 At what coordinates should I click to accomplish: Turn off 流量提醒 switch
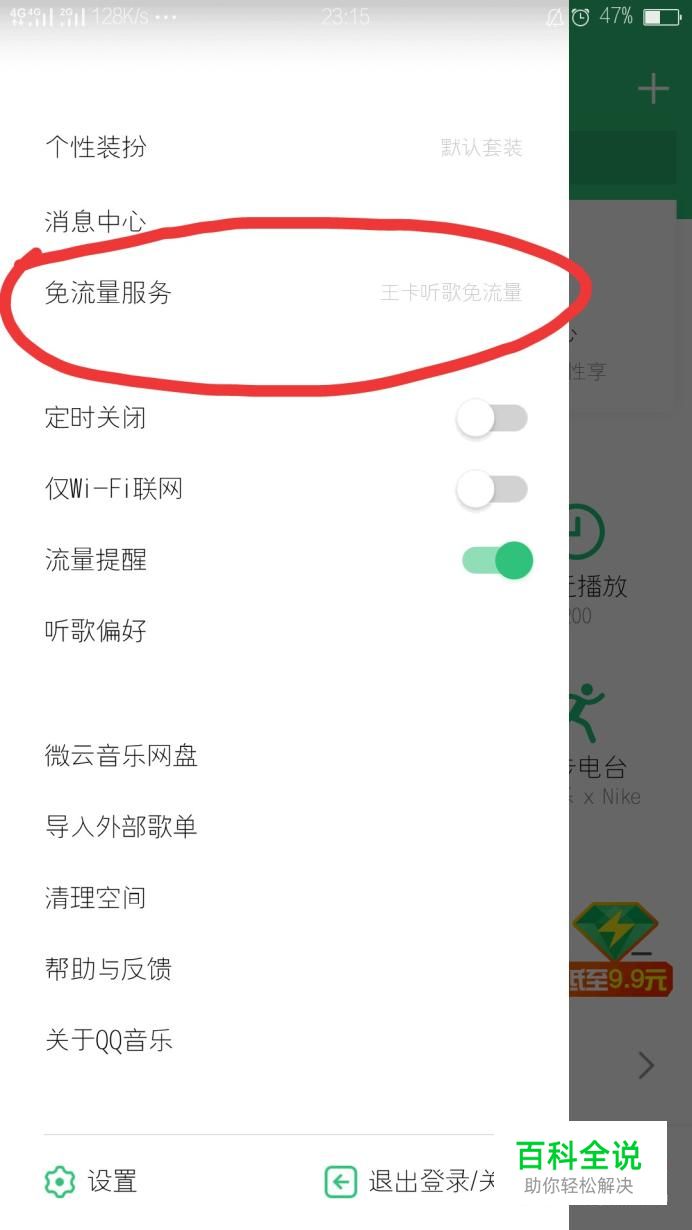[497, 561]
